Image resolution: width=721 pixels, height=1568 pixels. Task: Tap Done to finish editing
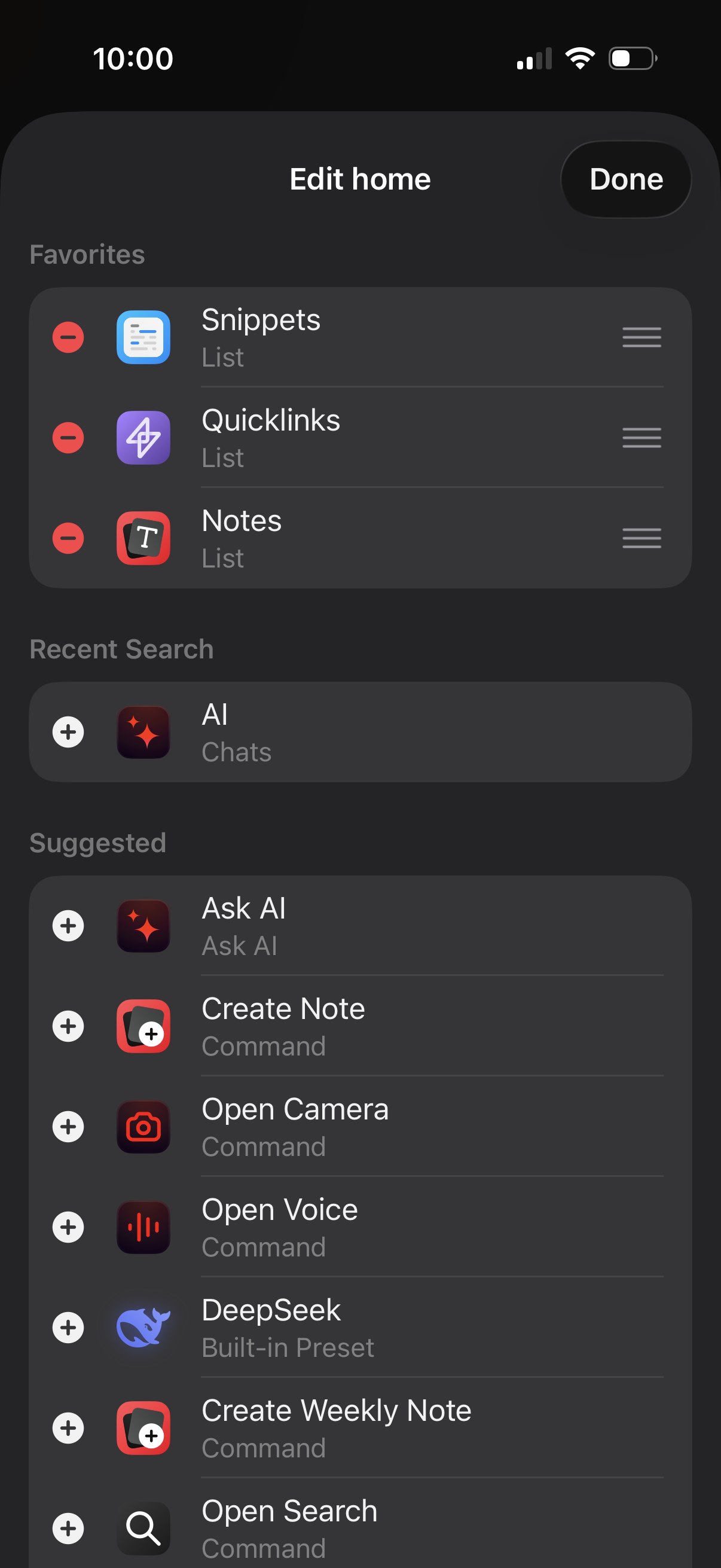tap(625, 179)
